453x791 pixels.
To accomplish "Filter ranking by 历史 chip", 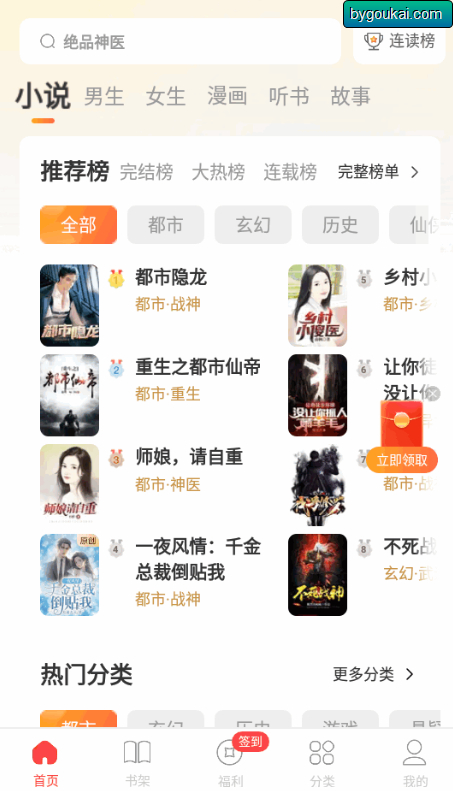I will pos(341,224).
